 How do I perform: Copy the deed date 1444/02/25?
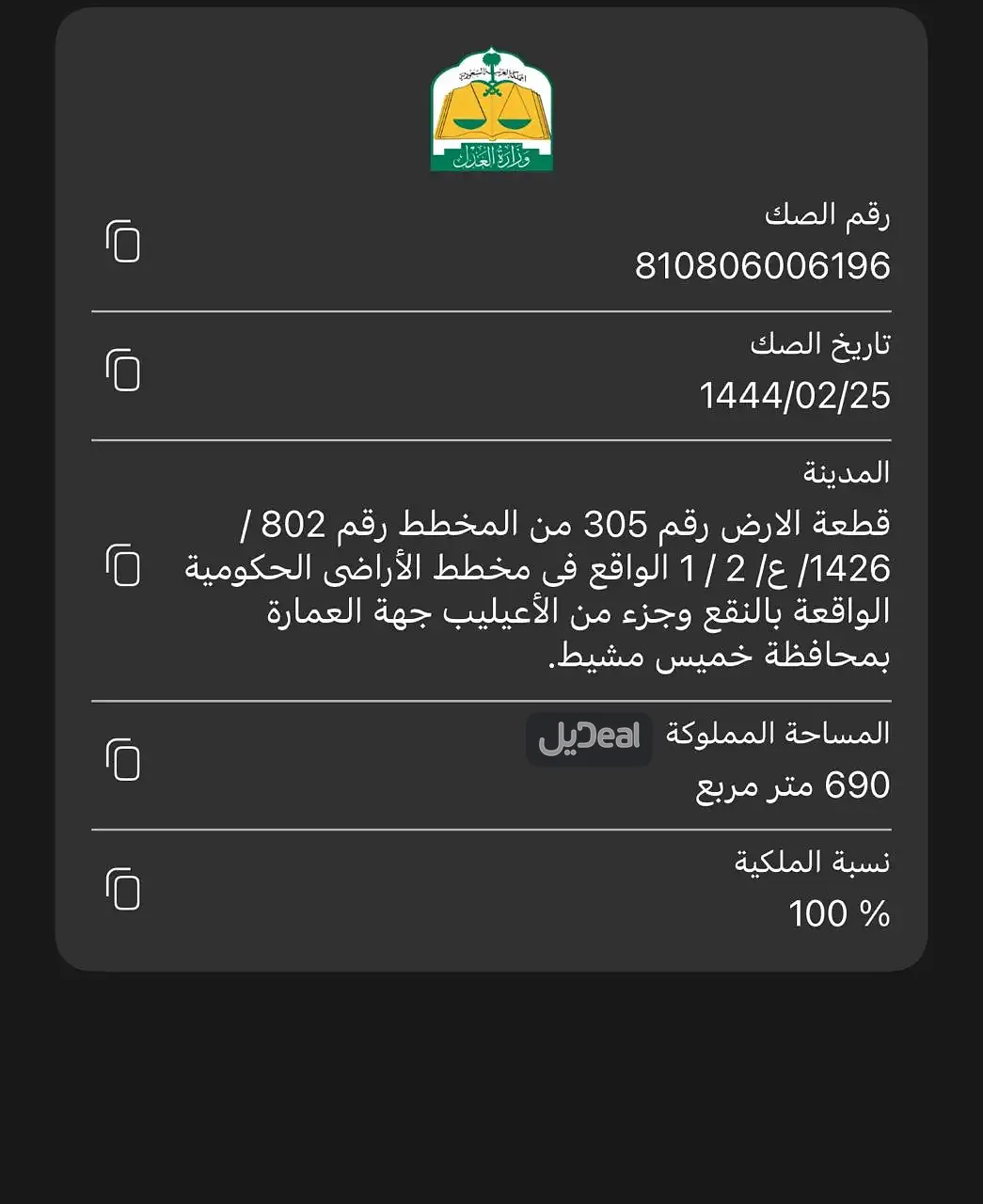123,370
